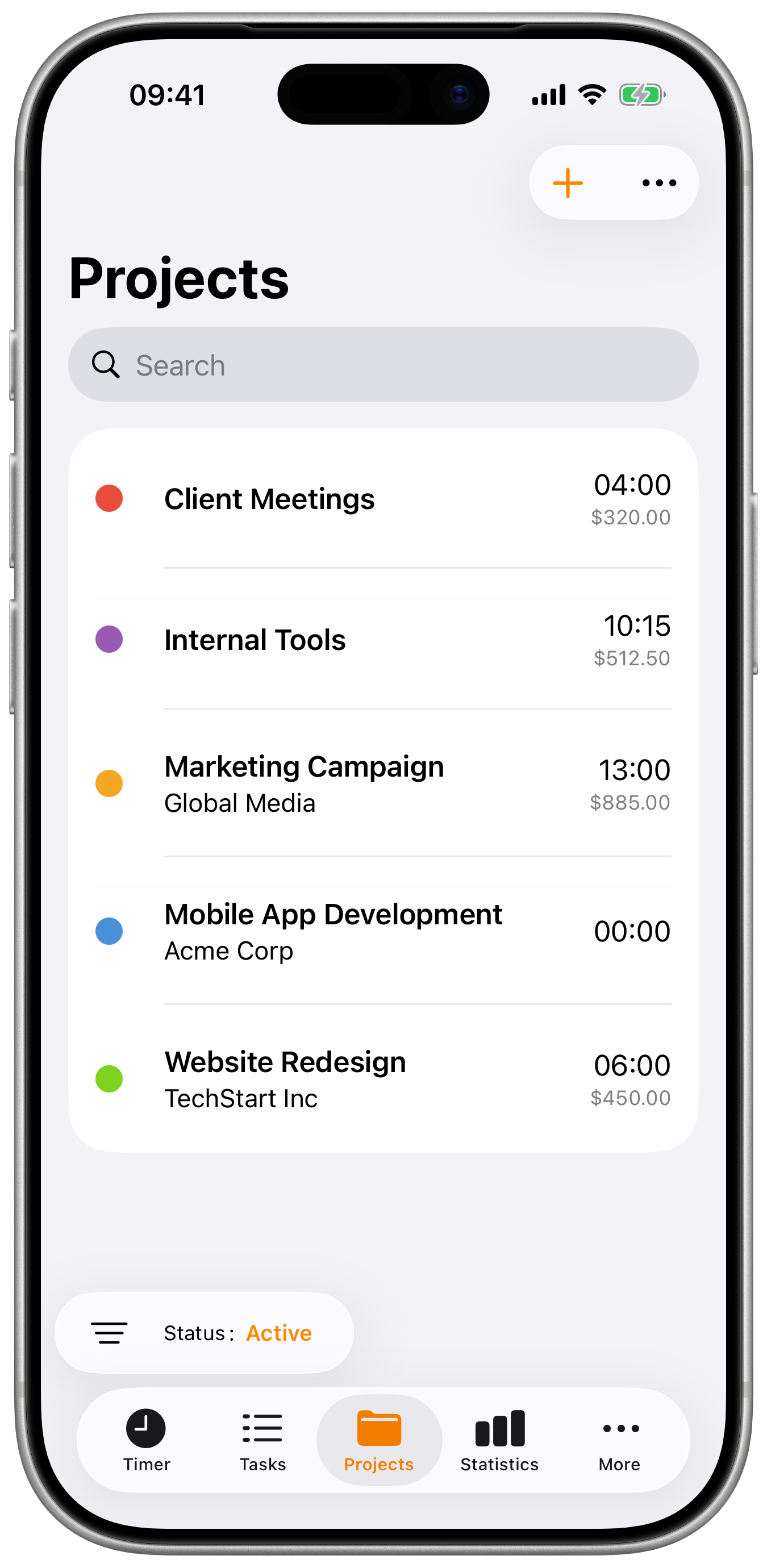
Task: Switch to the Statistics tab
Action: tap(499, 1440)
